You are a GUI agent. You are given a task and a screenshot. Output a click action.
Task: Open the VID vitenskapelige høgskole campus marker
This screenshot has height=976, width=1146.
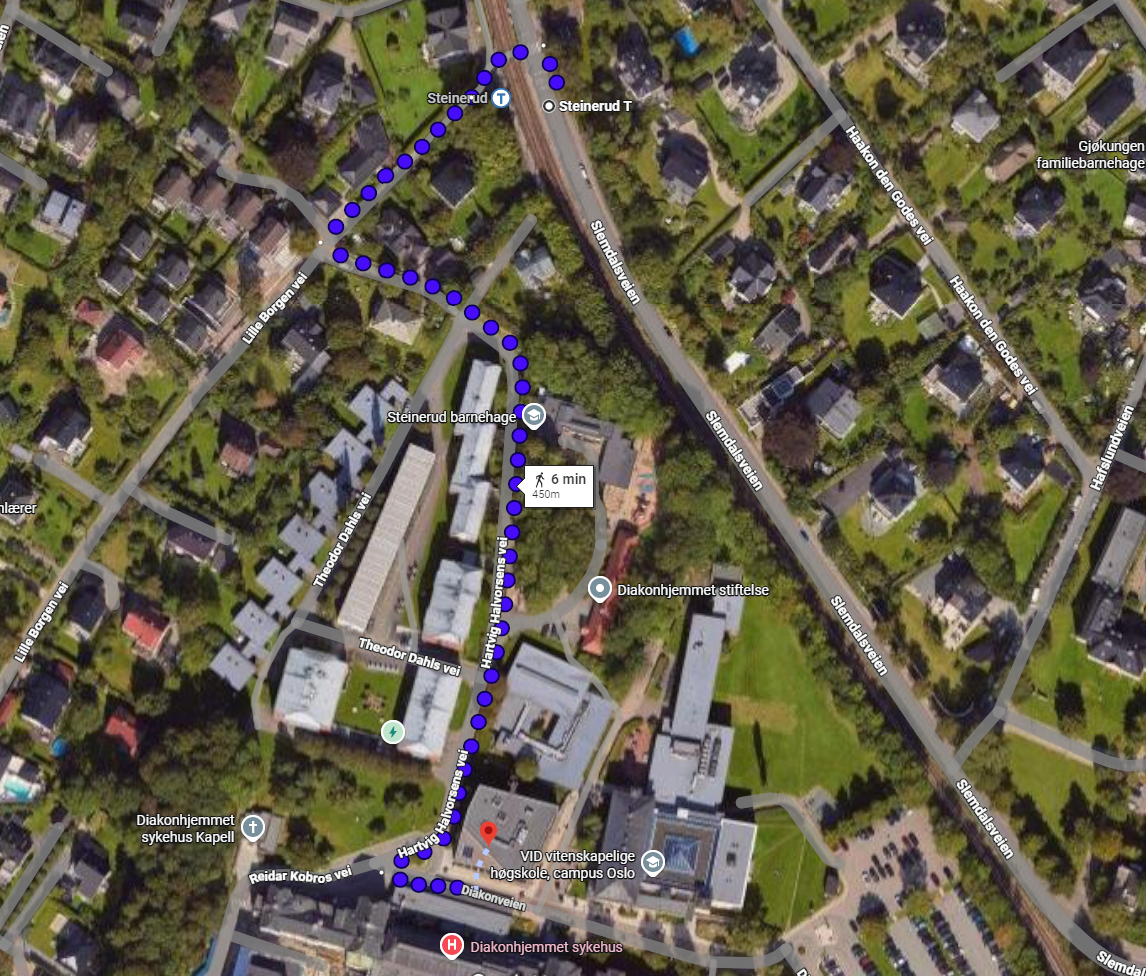click(652, 862)
